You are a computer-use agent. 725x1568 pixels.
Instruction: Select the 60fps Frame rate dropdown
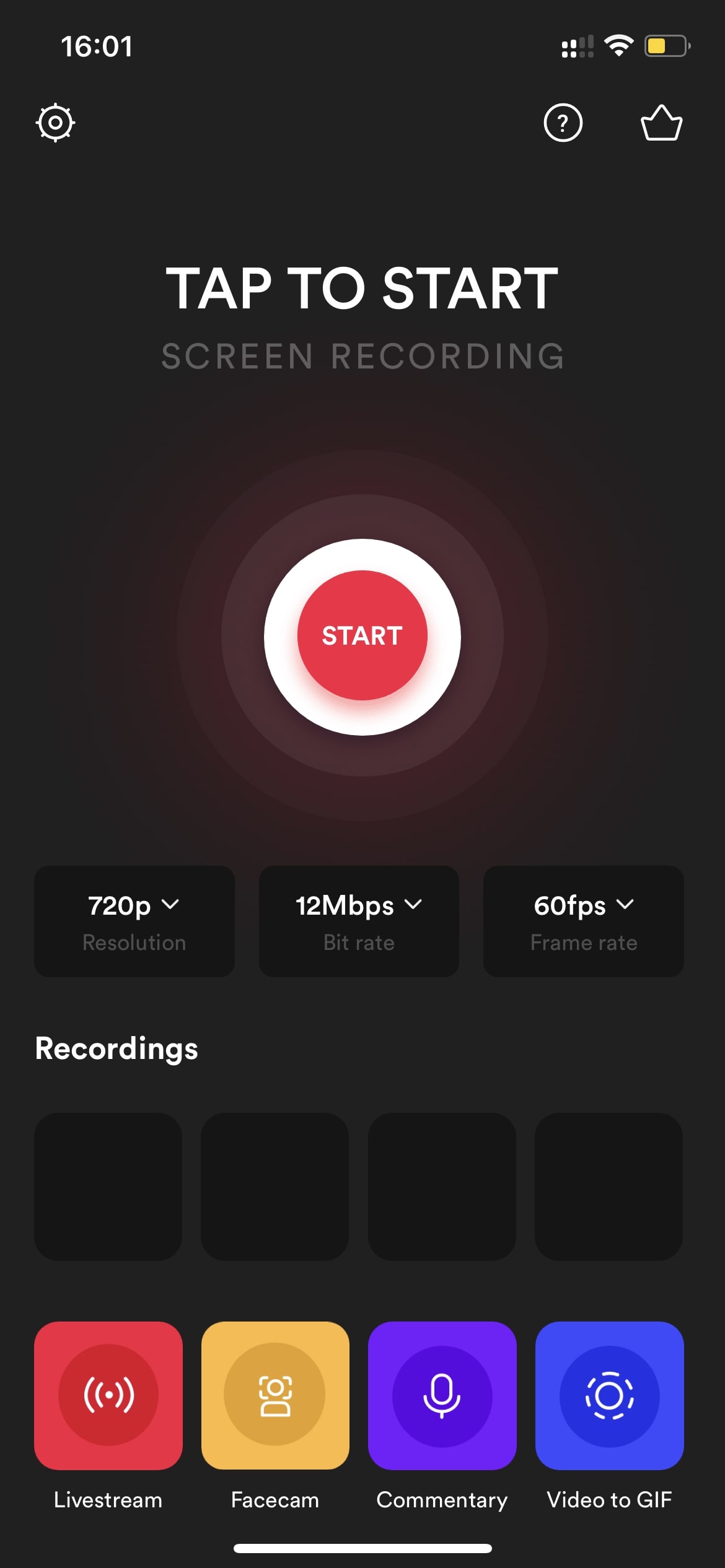(x=584, y=921)
